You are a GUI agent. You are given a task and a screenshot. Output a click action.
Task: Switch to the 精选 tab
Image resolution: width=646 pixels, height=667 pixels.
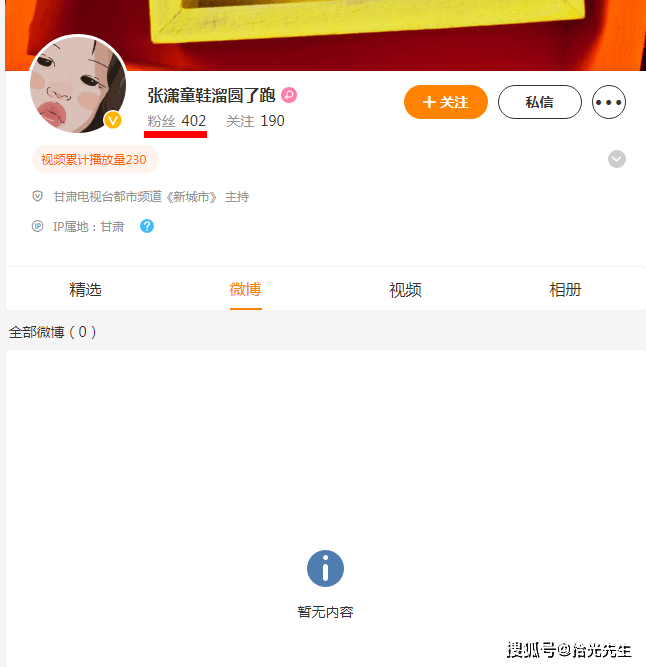pos(85,290)
